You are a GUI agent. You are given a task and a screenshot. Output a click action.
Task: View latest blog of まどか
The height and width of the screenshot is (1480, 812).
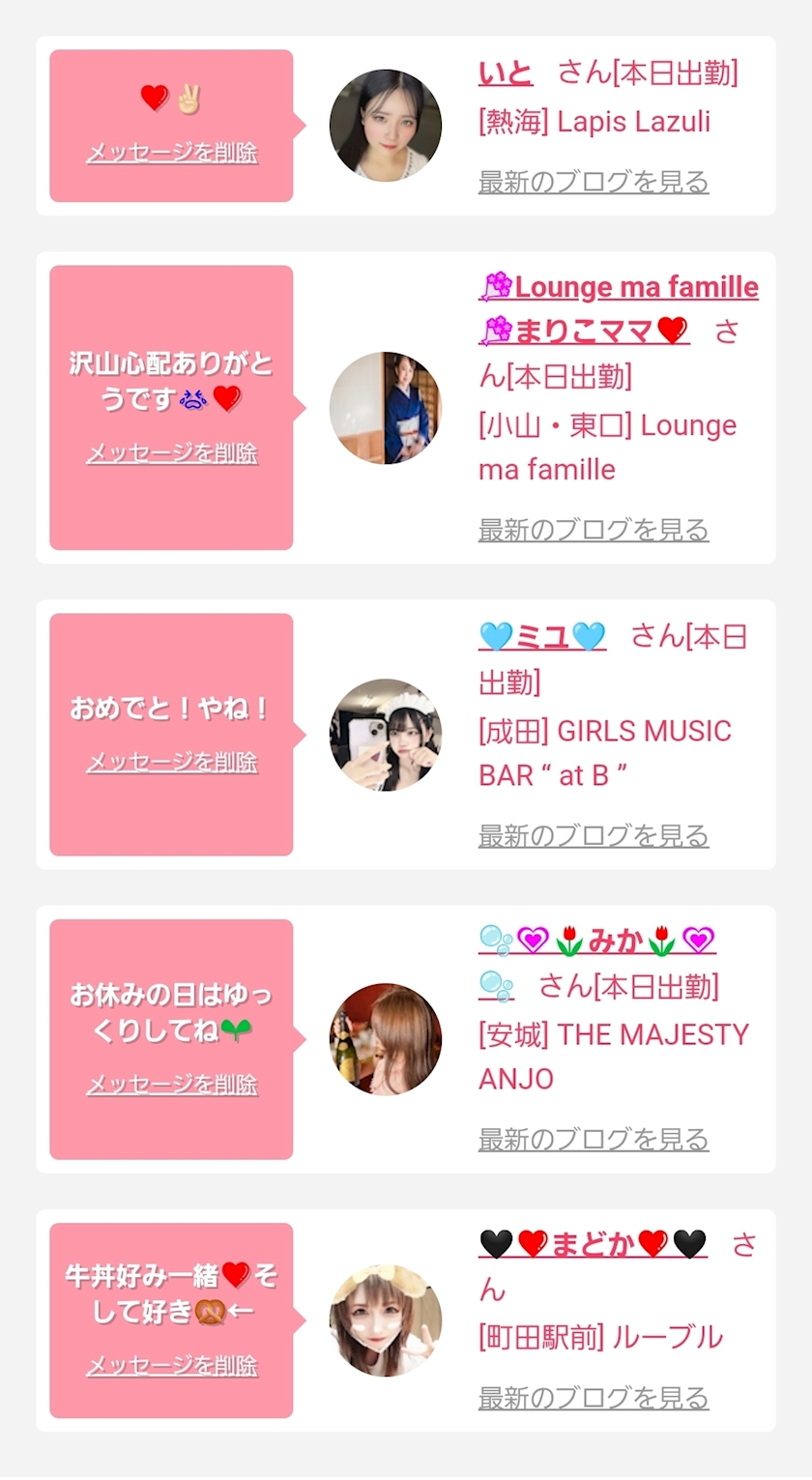[594, 1397]
